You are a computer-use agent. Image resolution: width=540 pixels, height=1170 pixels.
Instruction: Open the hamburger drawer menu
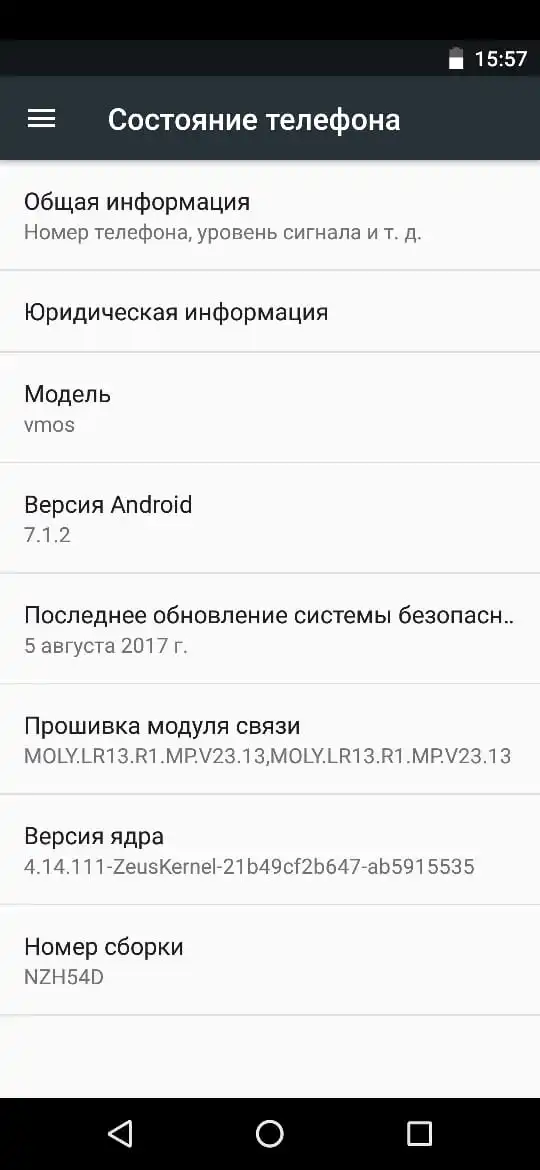(x=41, y=119)
